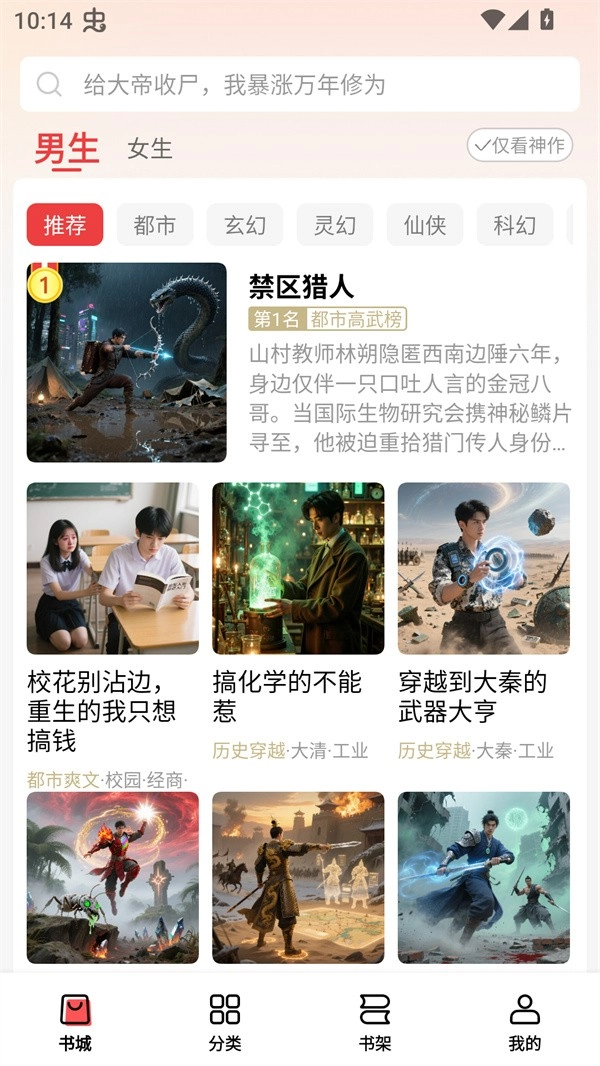Select the 推荐 category chip
This screenshot has width=600, height=1066.
pyautogui.click(x=65, y=225)
